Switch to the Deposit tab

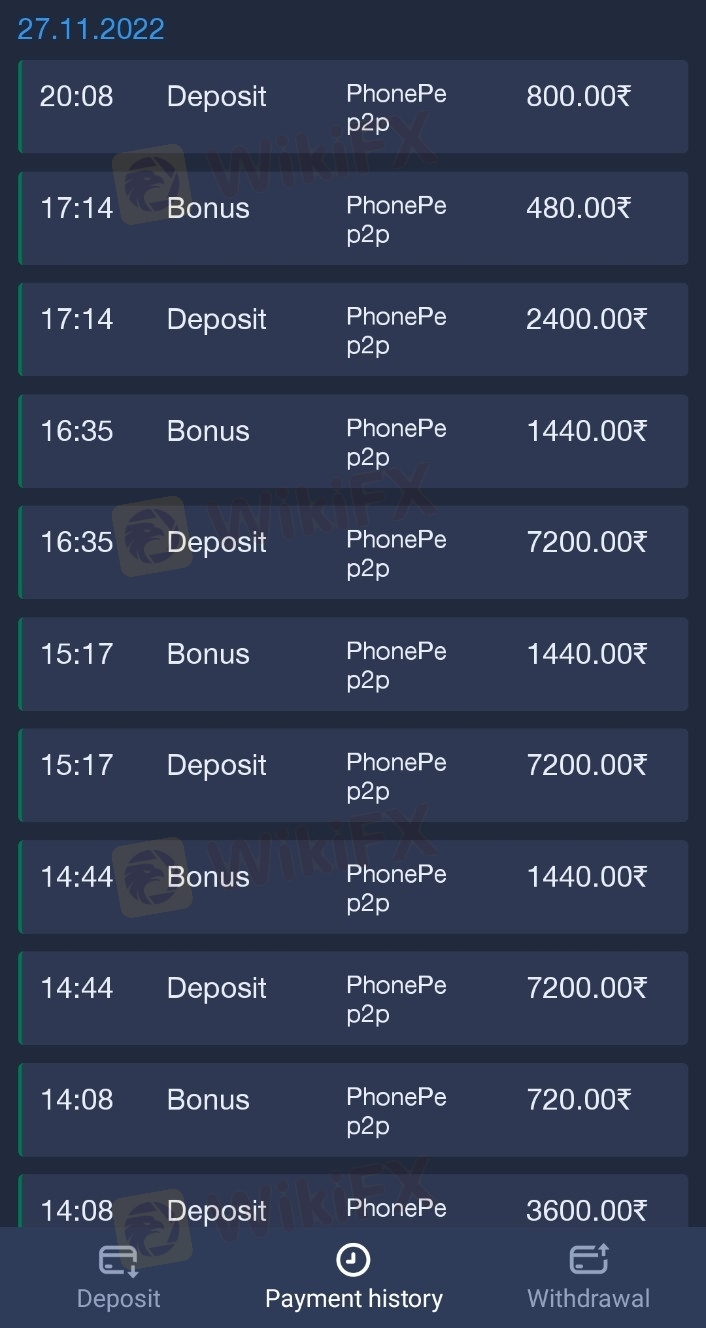point(118,1278)
